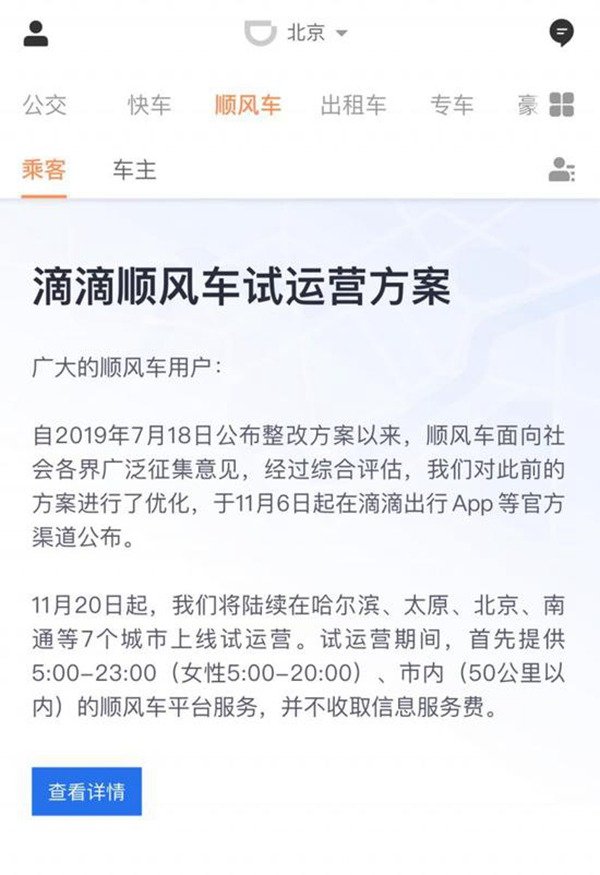Switch to the 出租车 tab
The width and height of the screenshot is (600, 875).
353,105
